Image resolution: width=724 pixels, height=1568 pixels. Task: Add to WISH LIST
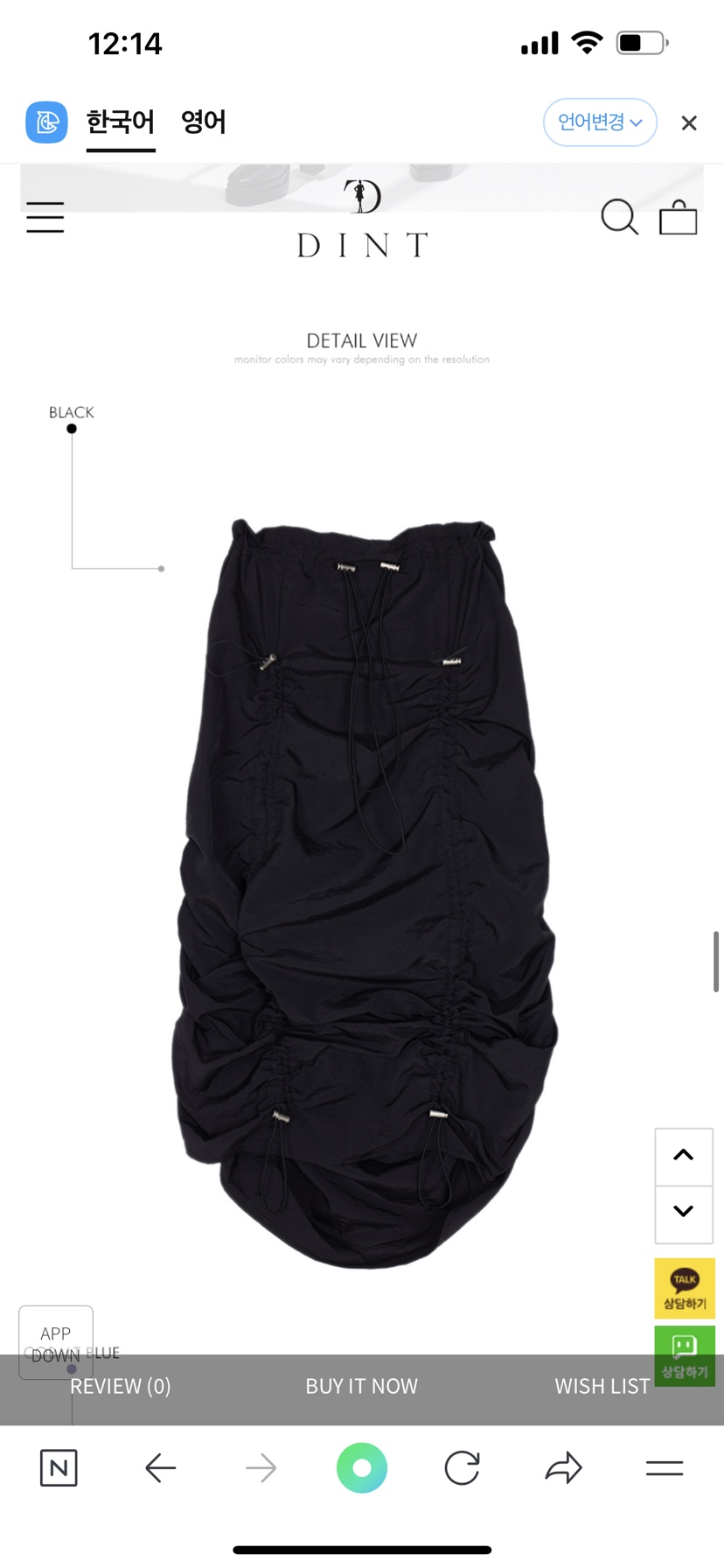click(x=602, y=1387)
